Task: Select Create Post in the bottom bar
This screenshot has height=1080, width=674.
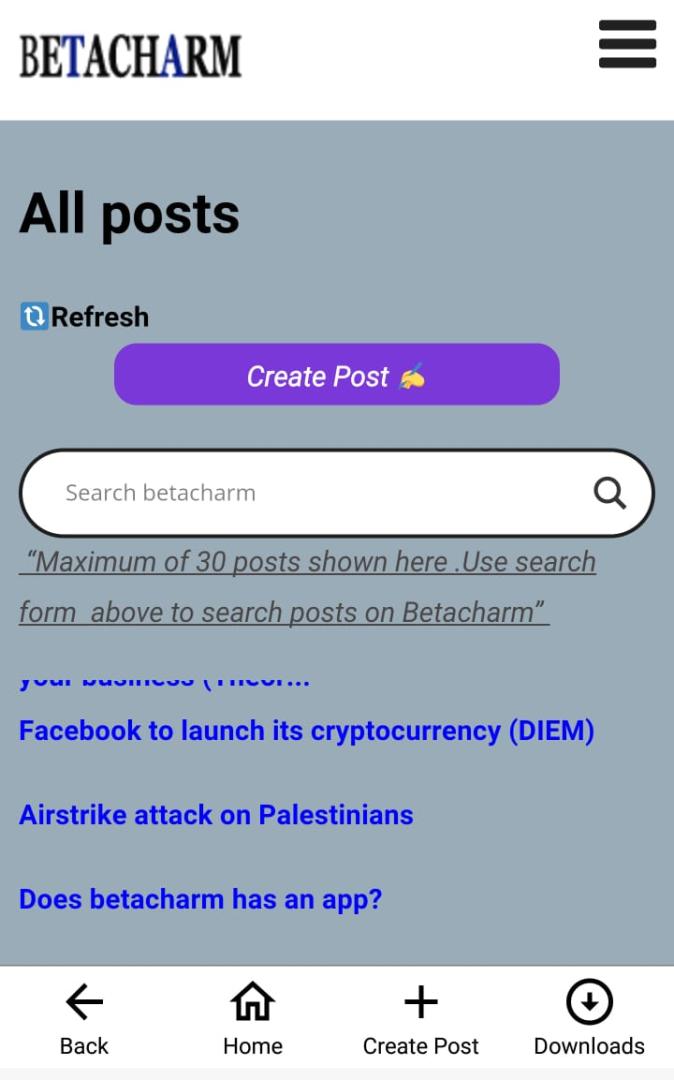Action: (x=420, y=1019)
